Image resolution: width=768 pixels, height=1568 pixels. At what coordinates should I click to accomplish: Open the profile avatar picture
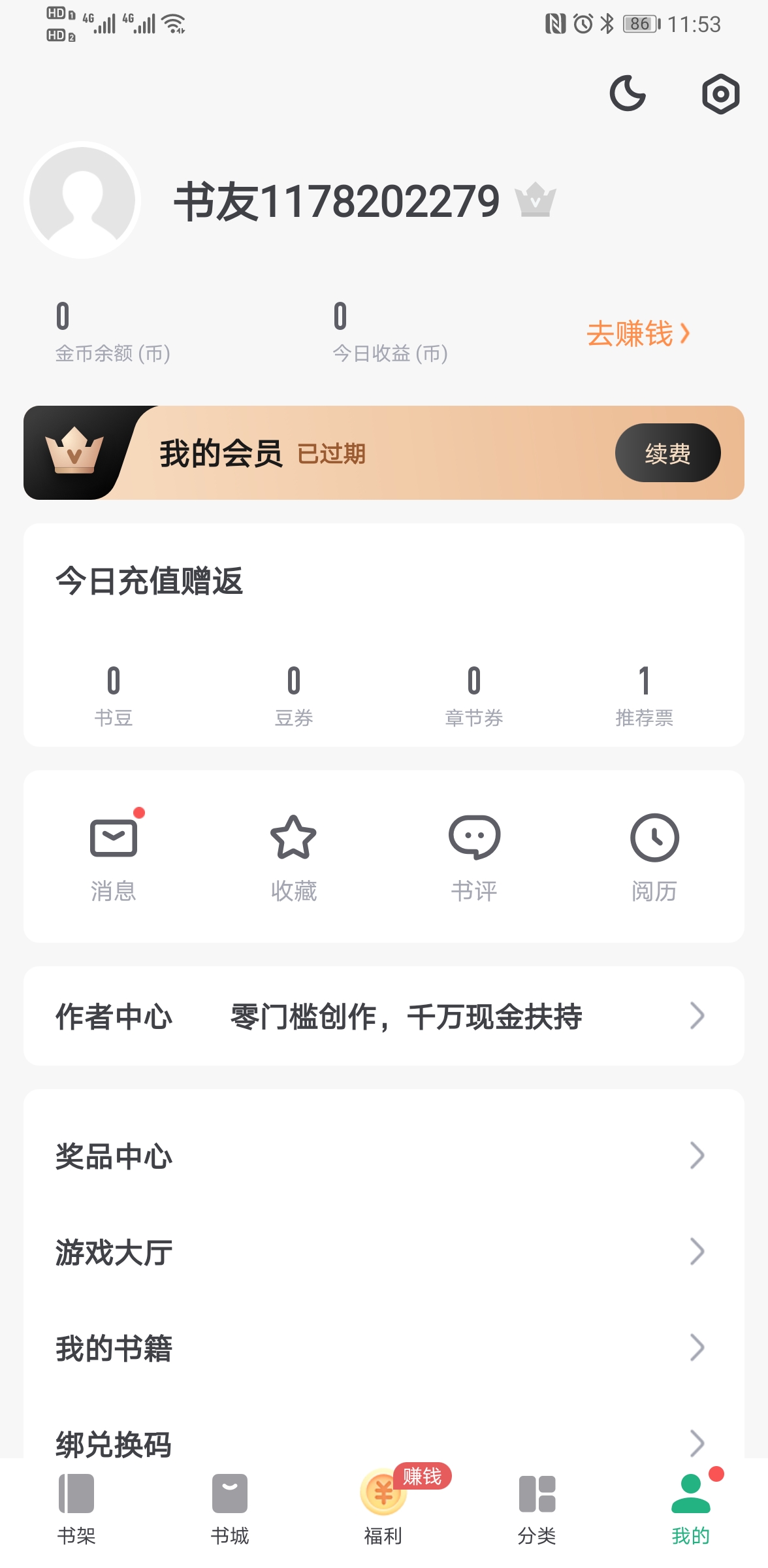pyautogui.click(x=82, y=200)
